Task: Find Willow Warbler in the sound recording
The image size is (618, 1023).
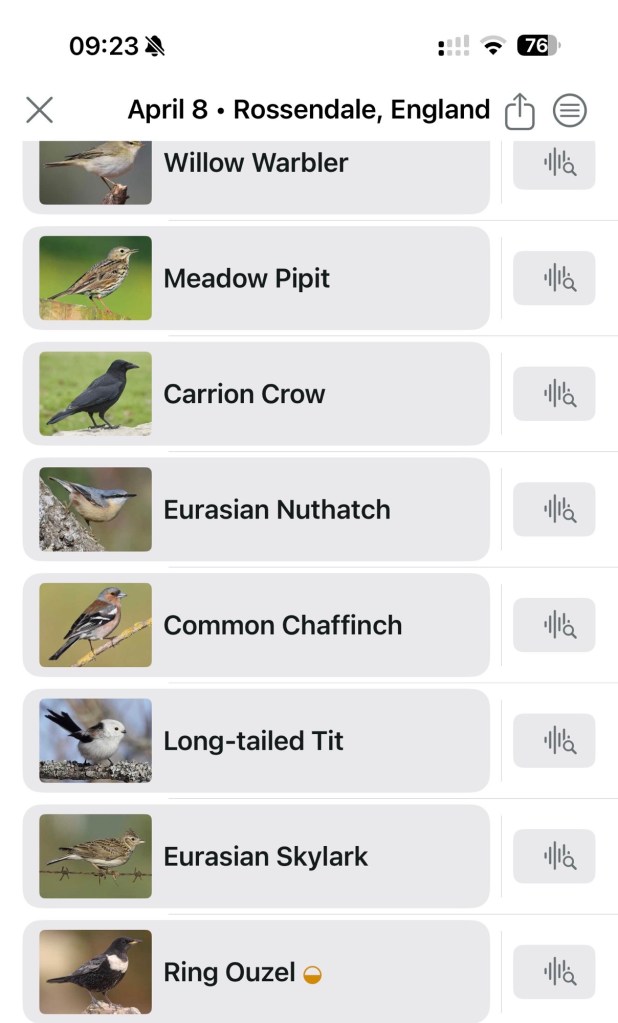Action: 554,163
